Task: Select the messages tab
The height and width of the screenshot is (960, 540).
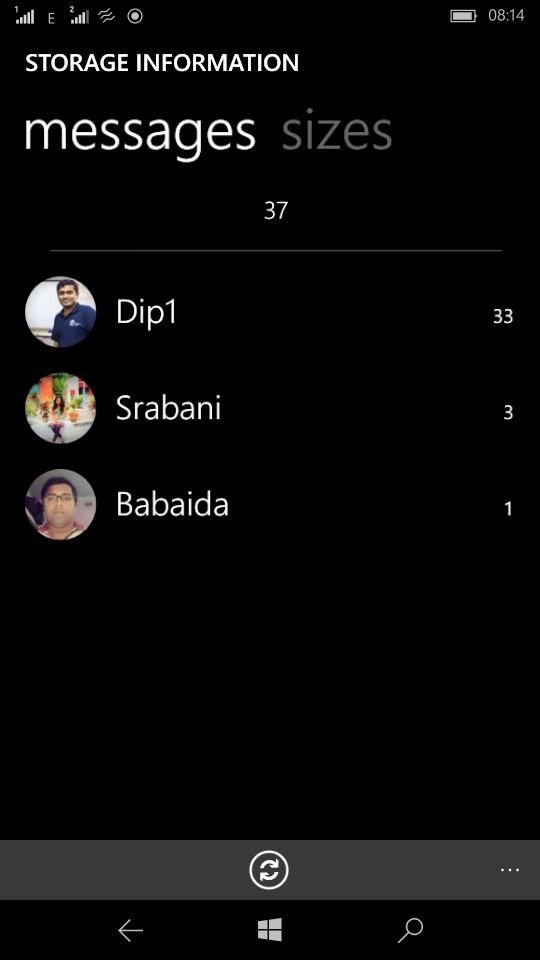Action: tap(140, 133)
